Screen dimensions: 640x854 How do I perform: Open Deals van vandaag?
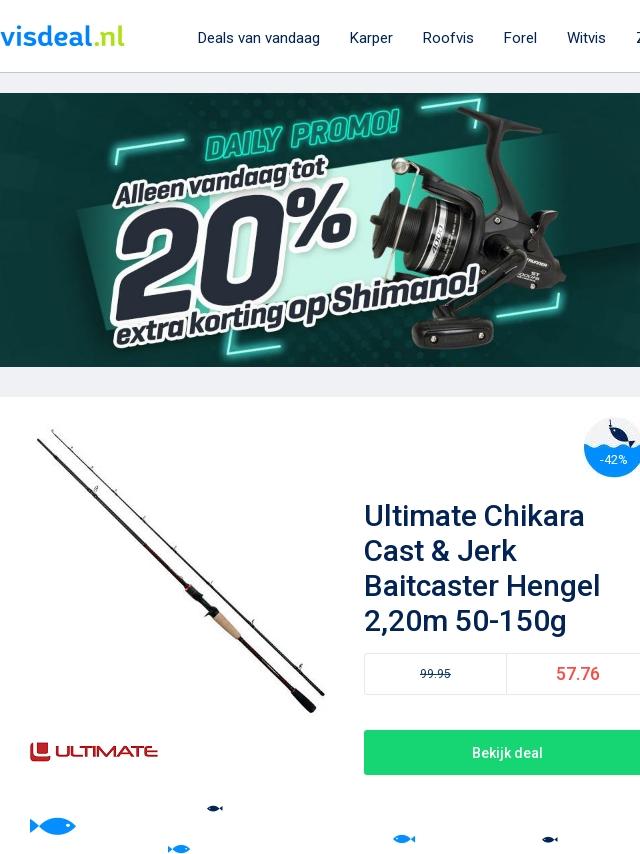click(x=259, y=38)
